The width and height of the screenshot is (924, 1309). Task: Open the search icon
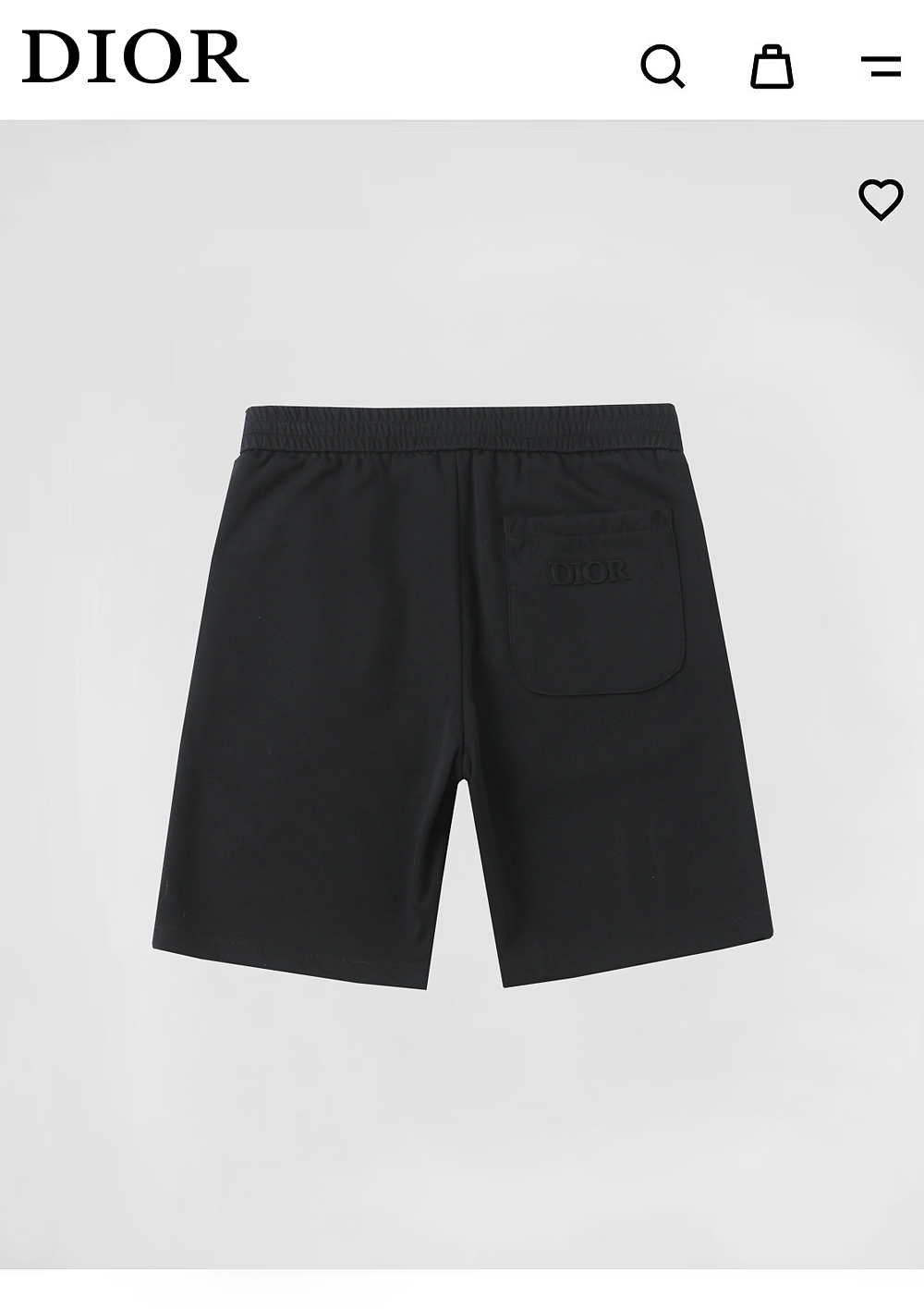[663, 66]
